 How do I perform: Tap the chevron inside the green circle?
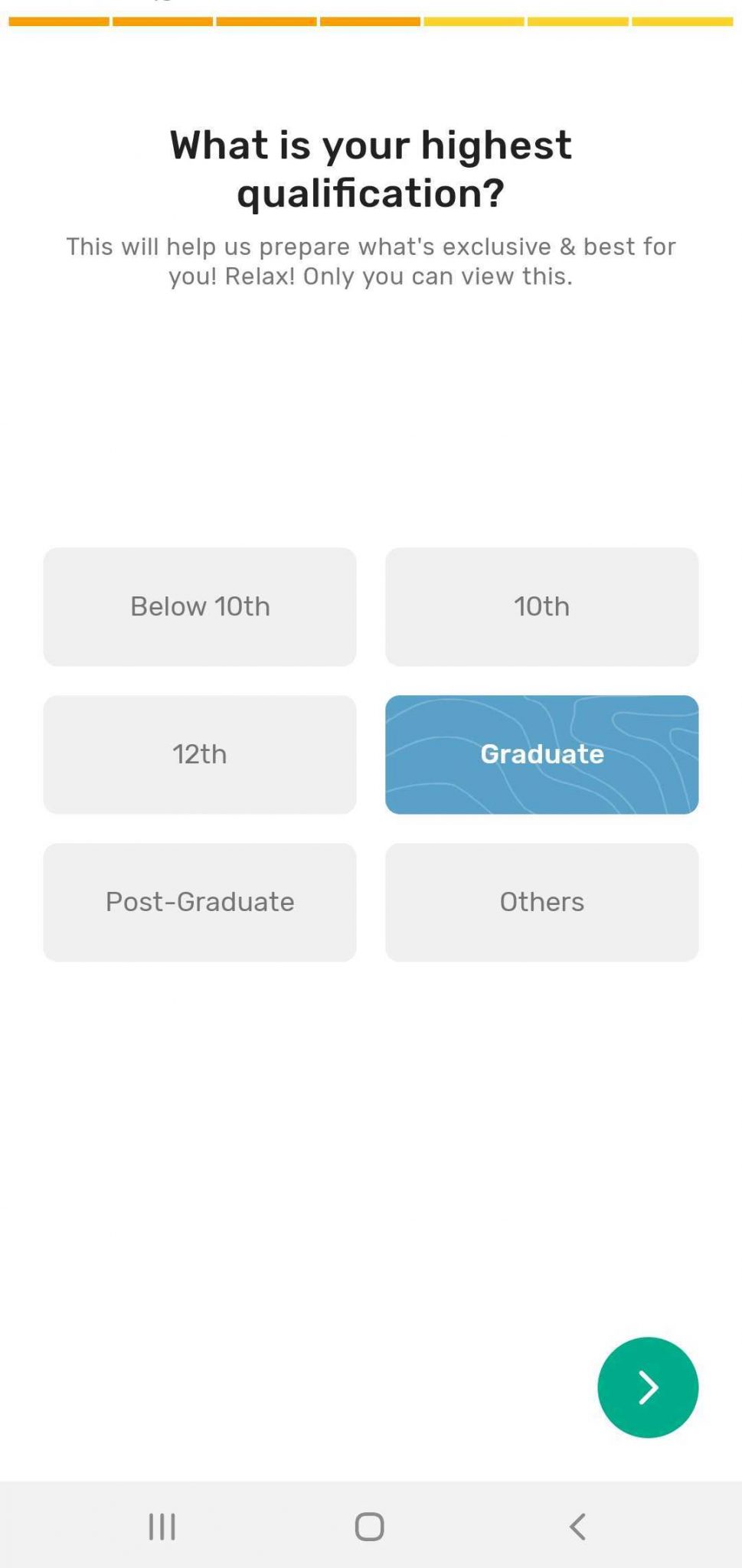point(647,1387)
